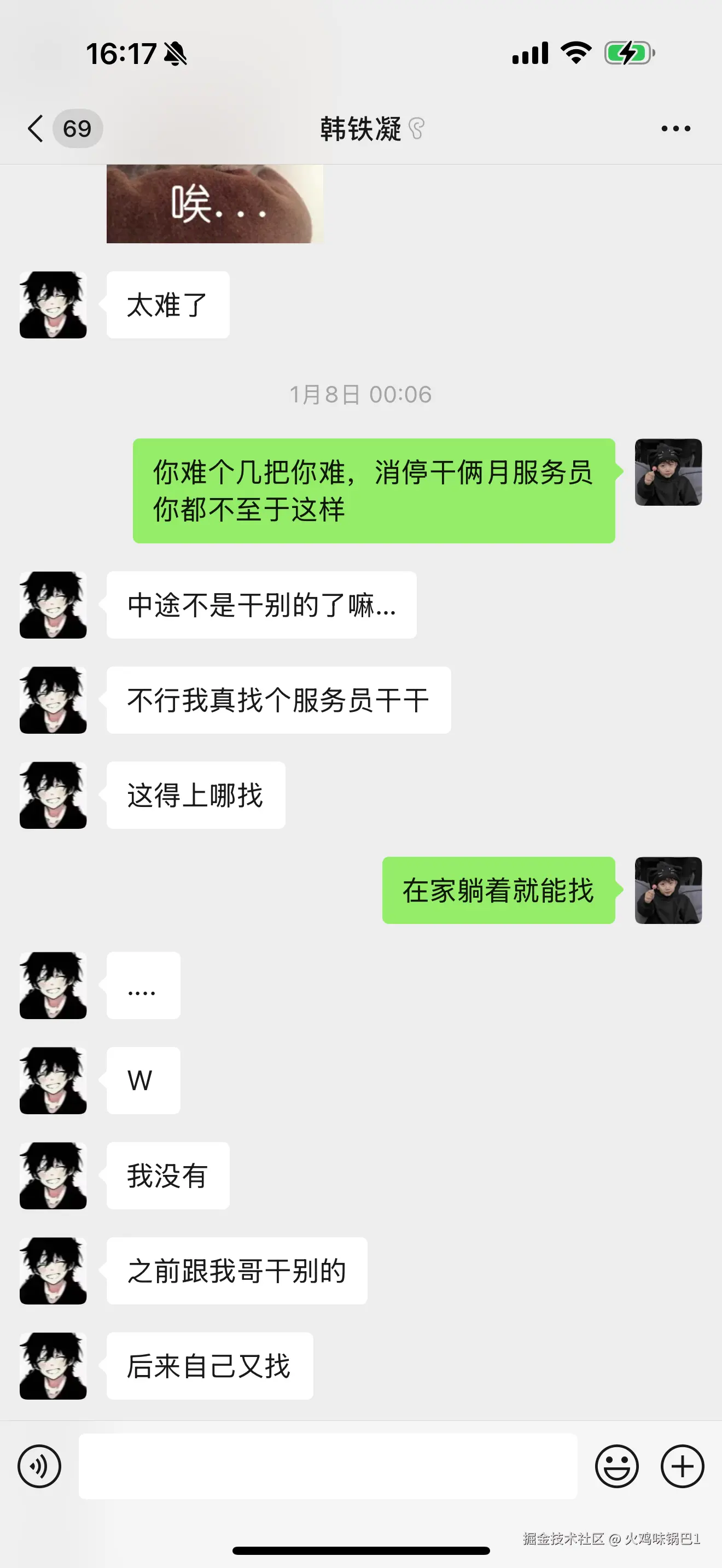
Task: Go back to the chat list
Action: click(37, 128)
